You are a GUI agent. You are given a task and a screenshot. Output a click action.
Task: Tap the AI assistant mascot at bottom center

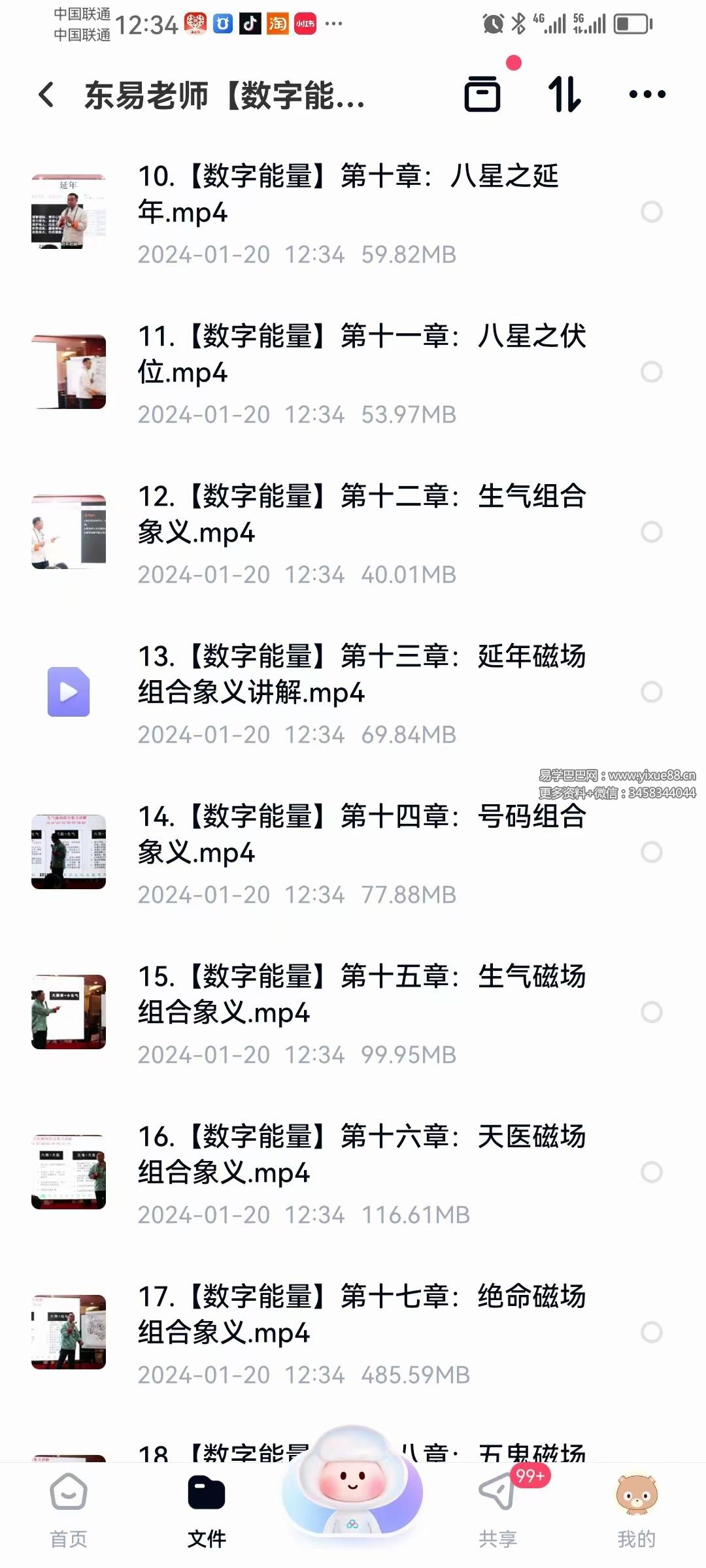coord(352,1496)
